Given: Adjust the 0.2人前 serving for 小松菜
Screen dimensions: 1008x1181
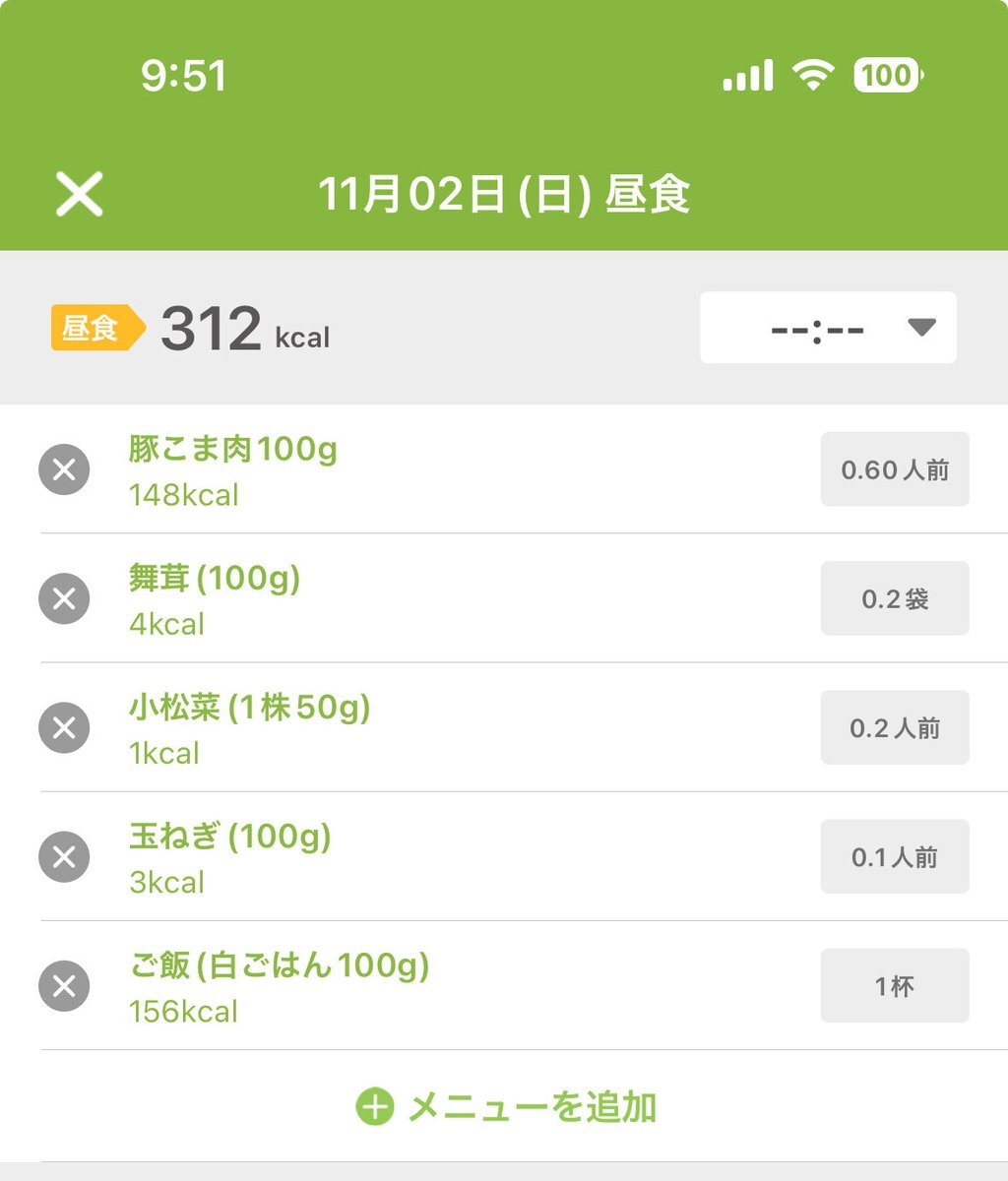Looking at the screenshot, I should pos(895,727).
